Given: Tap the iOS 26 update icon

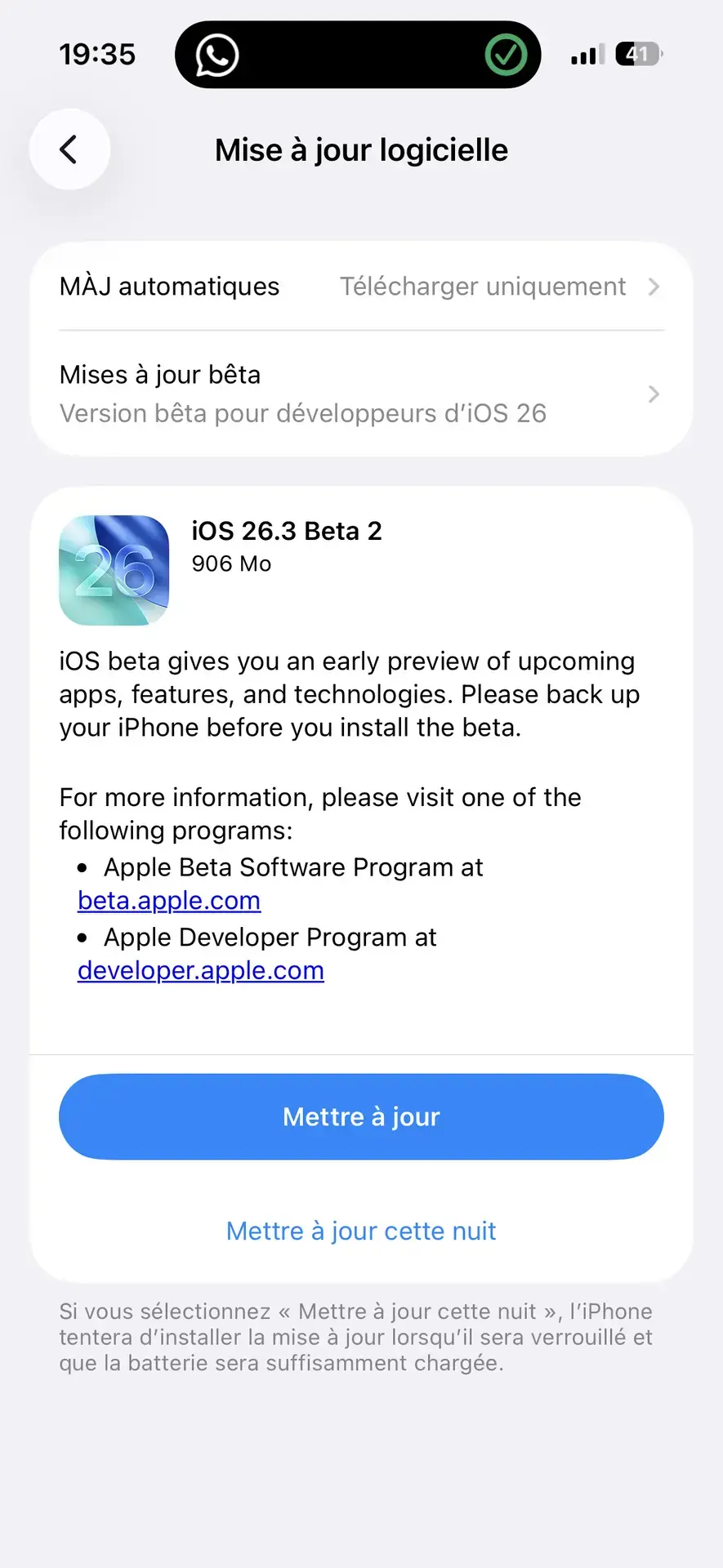Looking at the screenshot, I should tap(114, 569).
